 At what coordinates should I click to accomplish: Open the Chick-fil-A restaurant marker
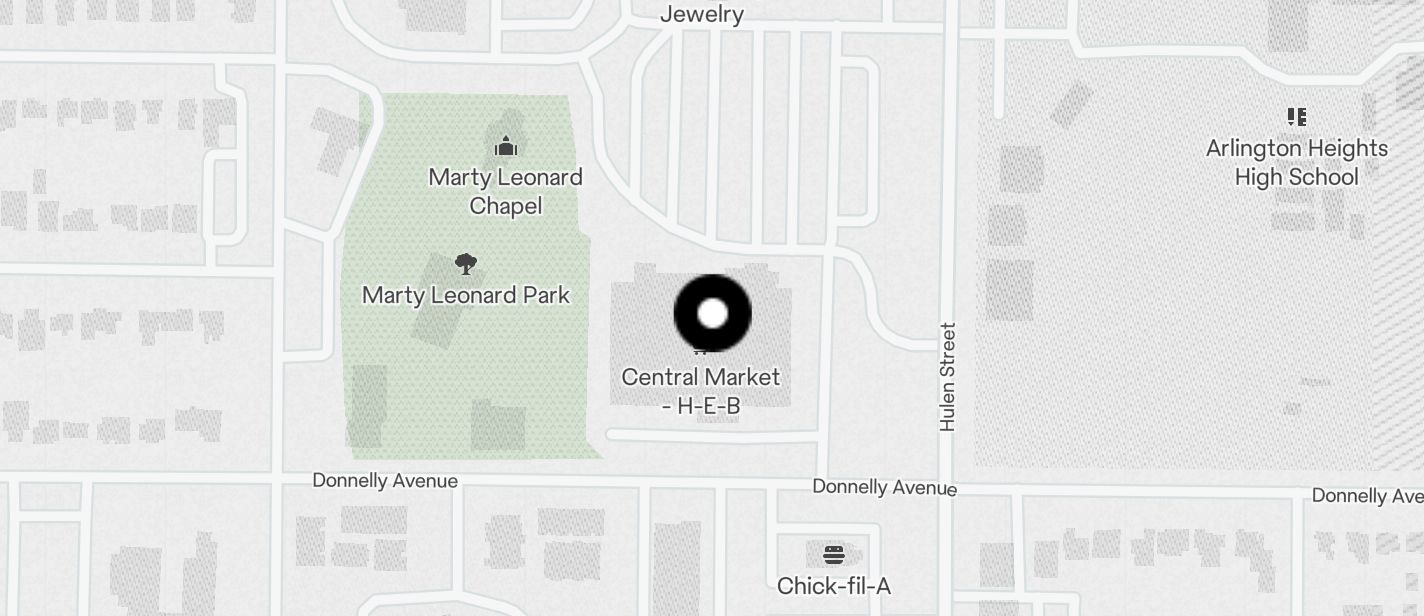(834, 554)
